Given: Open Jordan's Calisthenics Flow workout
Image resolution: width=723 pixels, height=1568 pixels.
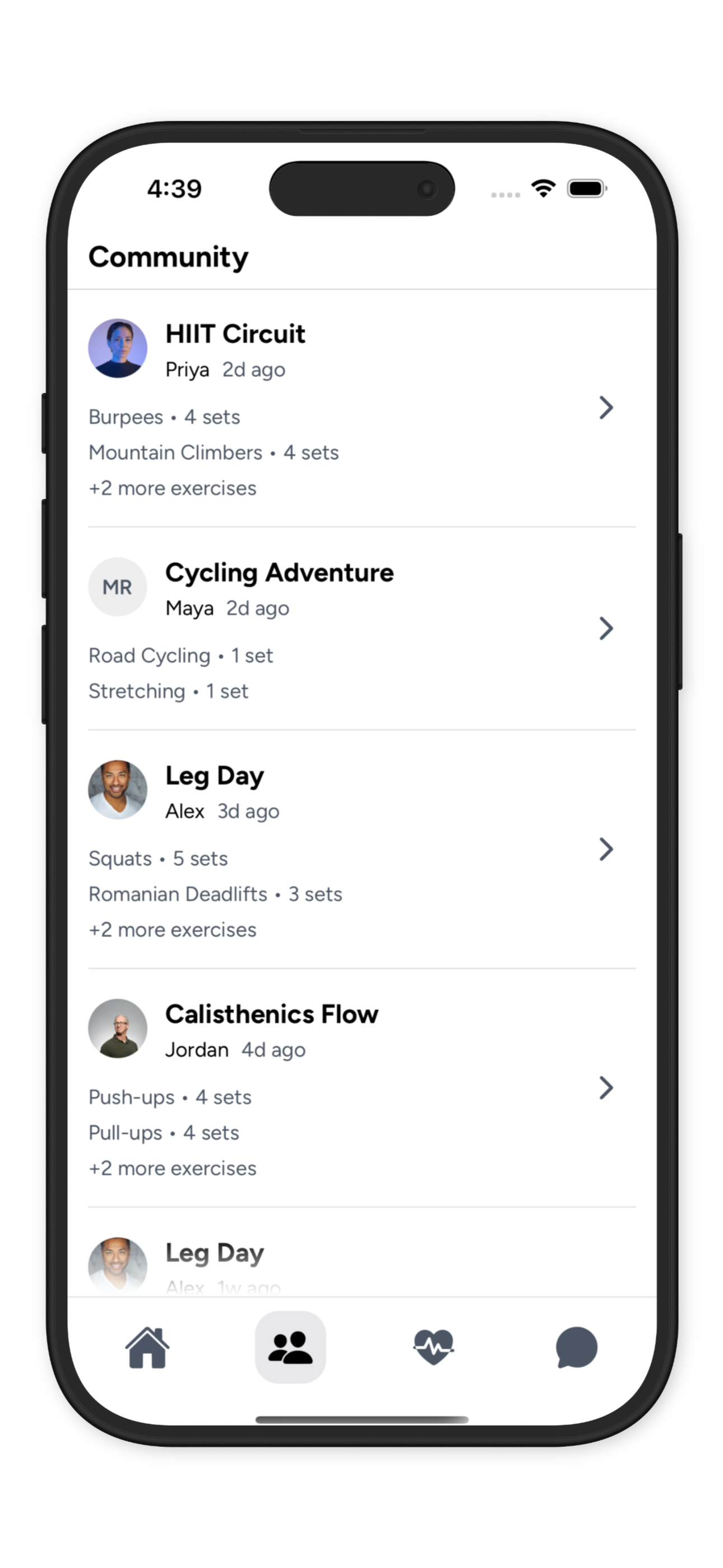Looking at the screenshot, I should click(x=271, y=1014).
